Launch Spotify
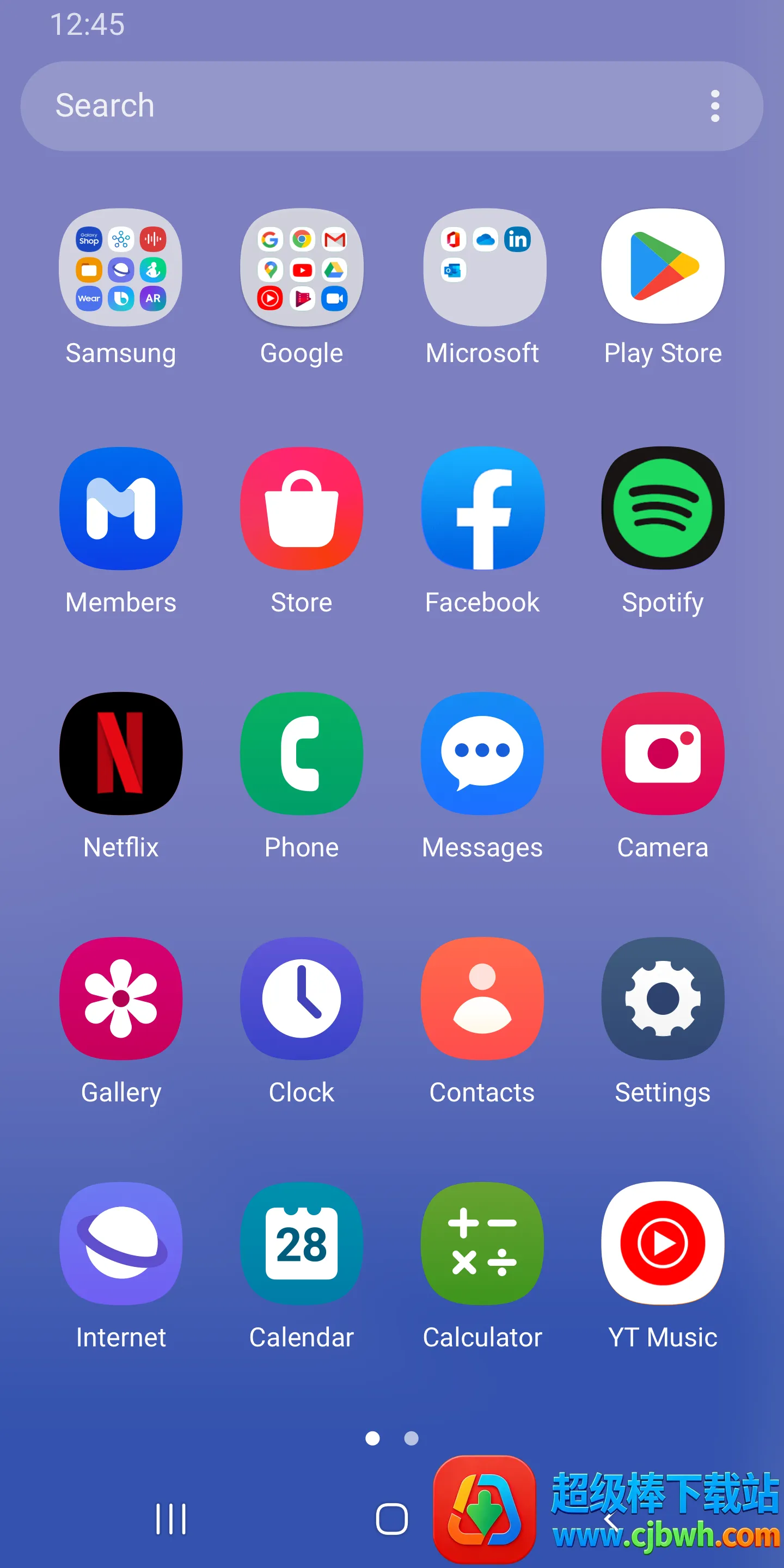The image size is (784, 1568). click(x=663, y=509)
